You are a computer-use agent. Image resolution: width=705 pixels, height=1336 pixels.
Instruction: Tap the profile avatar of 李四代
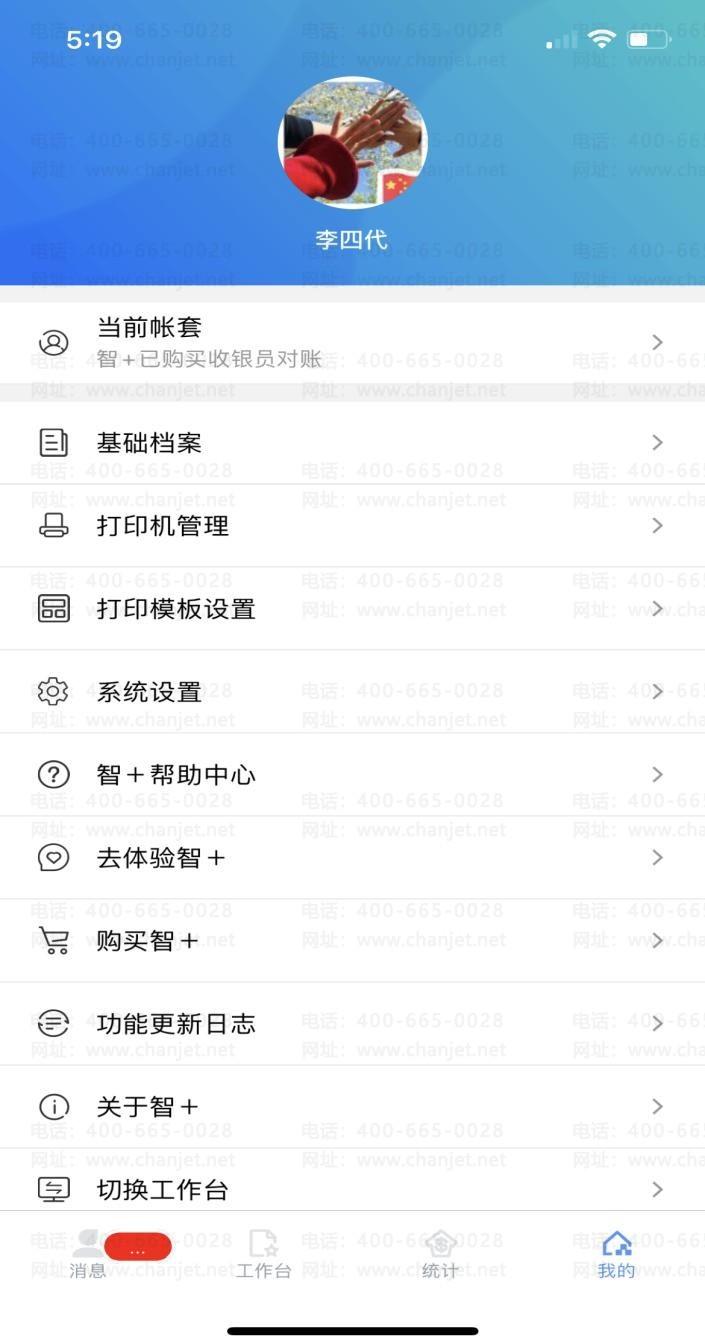352,142
